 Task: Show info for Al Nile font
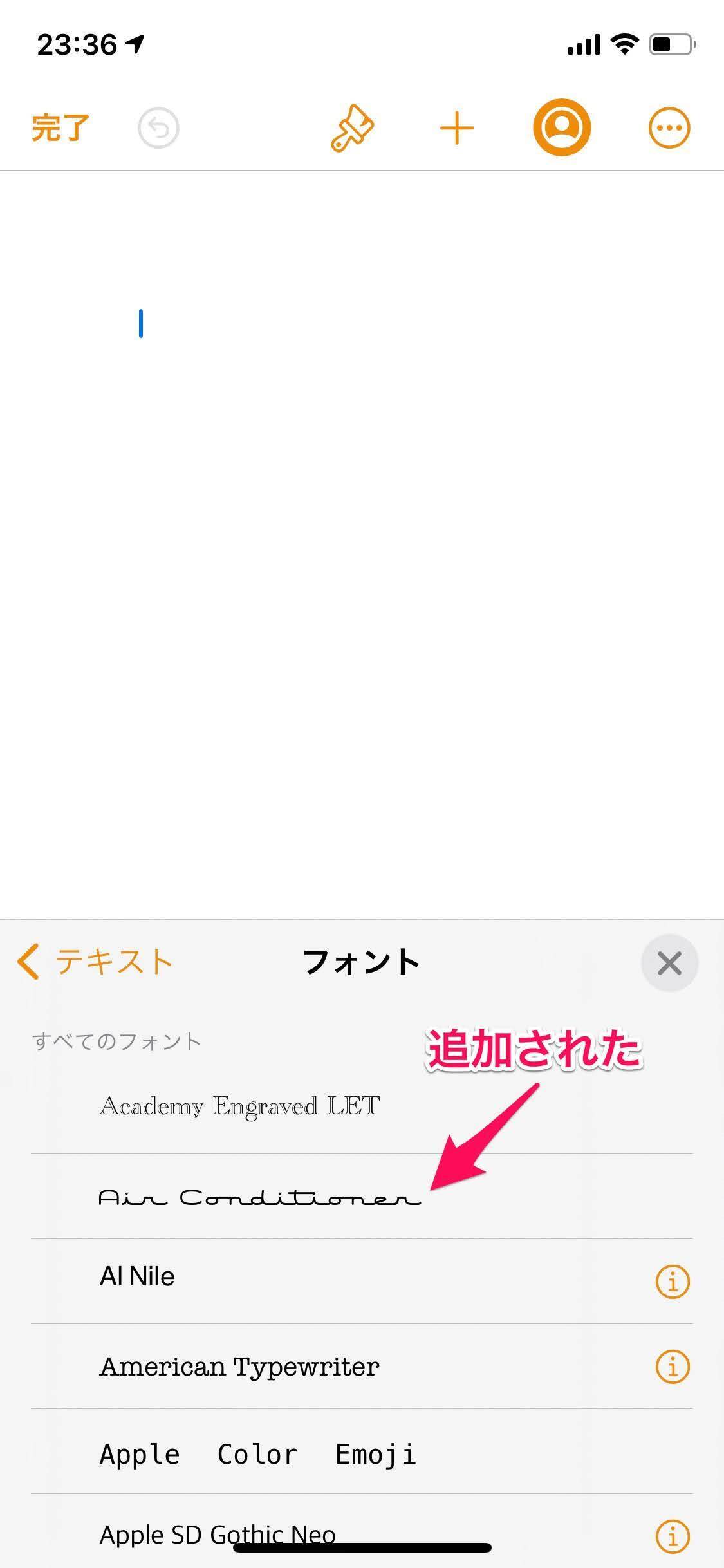pos(673,1281)
